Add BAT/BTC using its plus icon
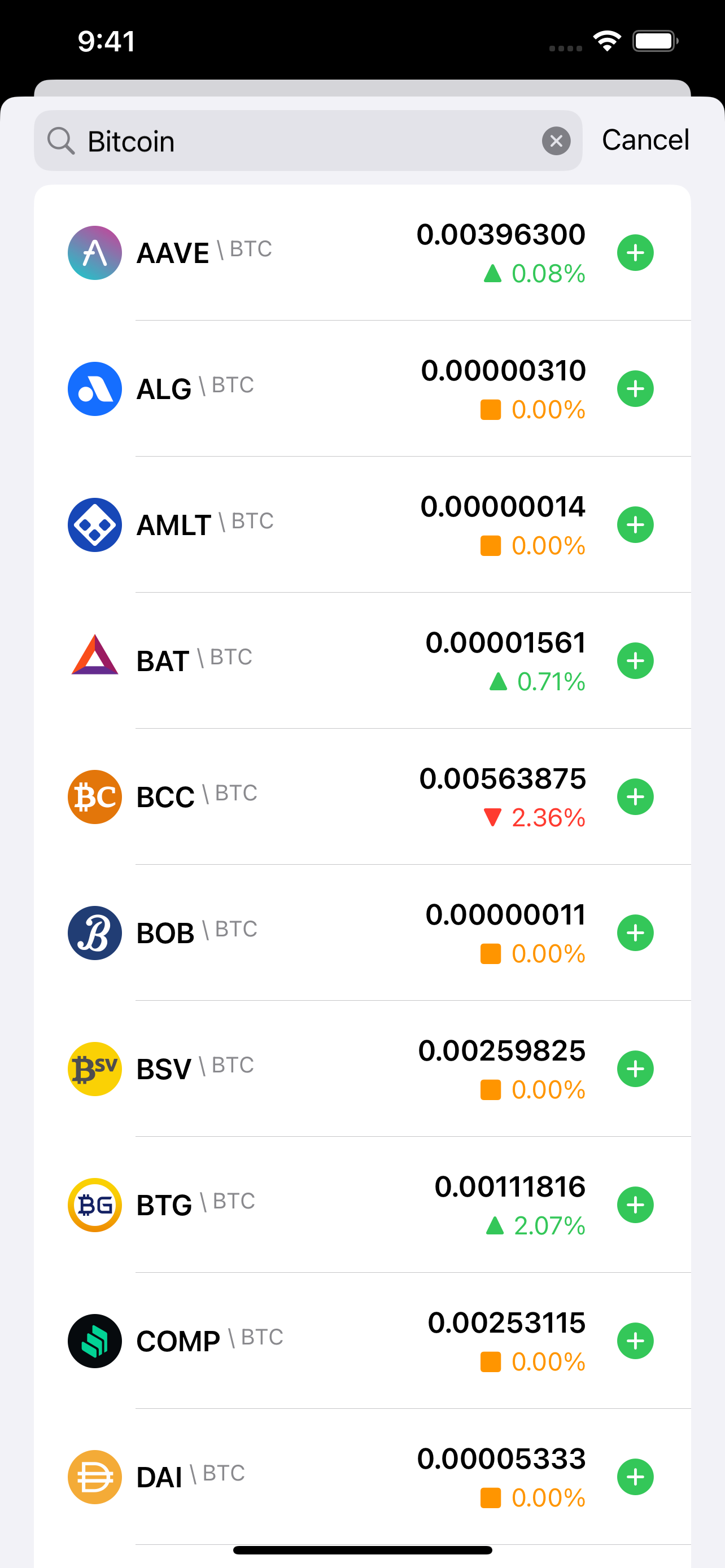Viewport: 725px width, 1568px height. (635, 660)
